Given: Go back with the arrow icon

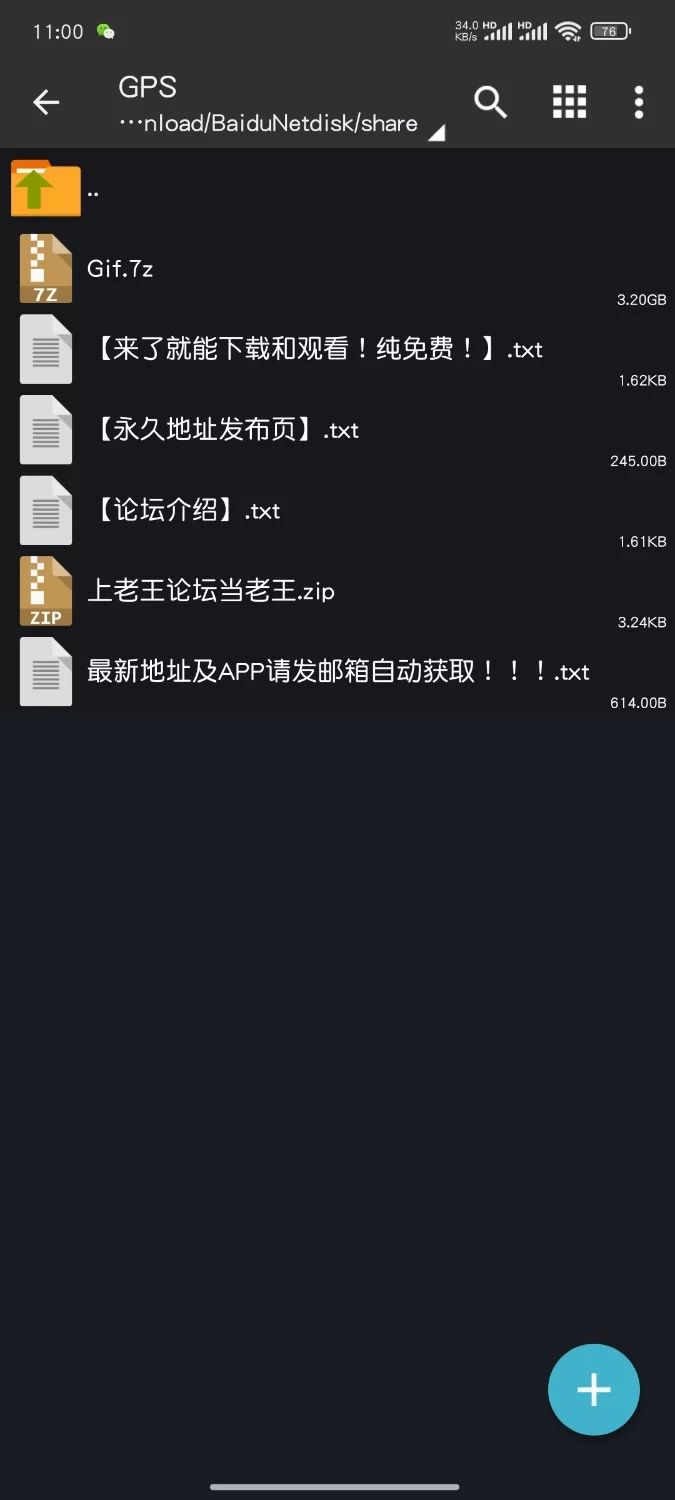Looking at the screenshot, I should point(46,102).
